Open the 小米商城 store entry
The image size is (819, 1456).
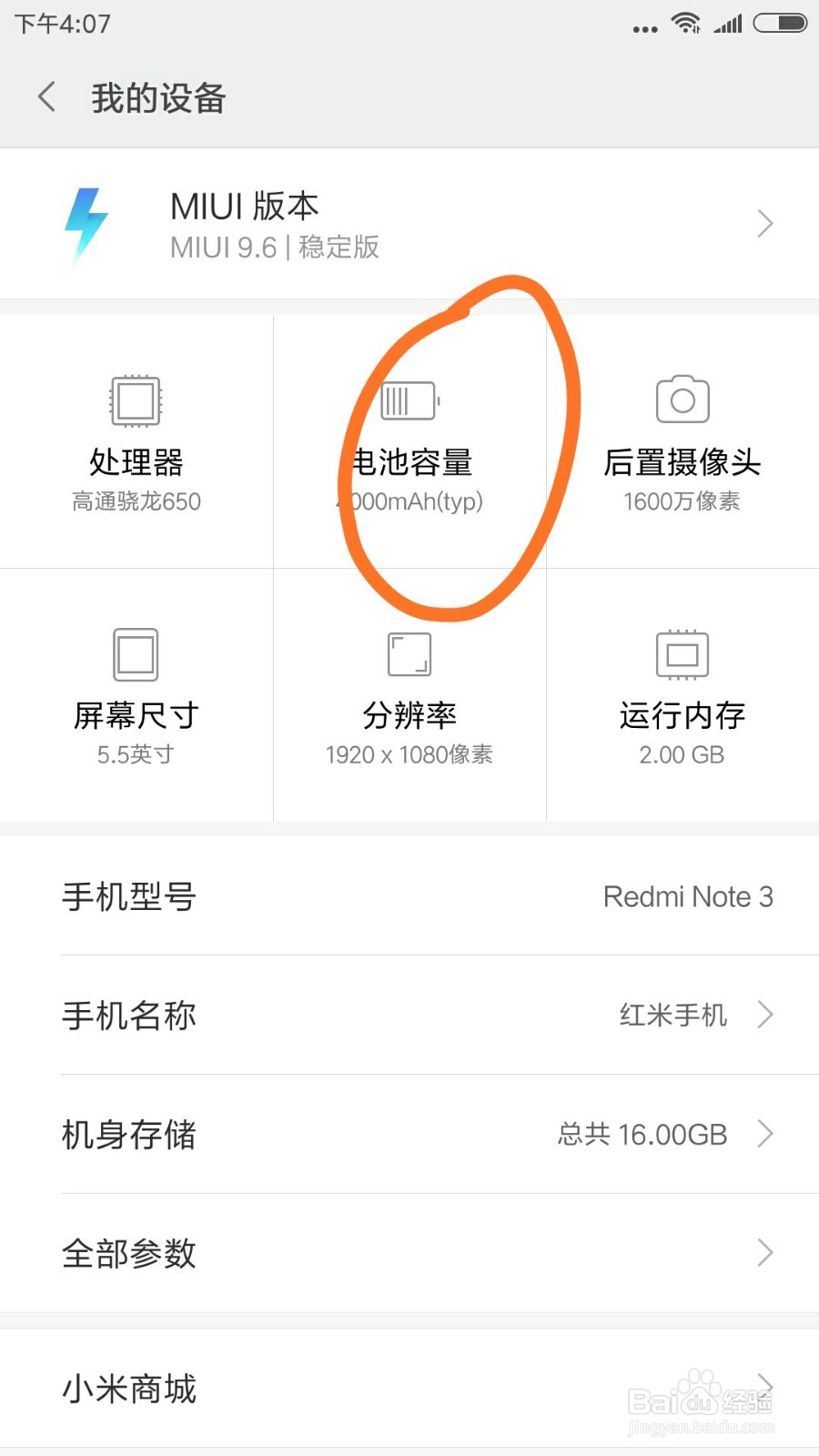409,1388
